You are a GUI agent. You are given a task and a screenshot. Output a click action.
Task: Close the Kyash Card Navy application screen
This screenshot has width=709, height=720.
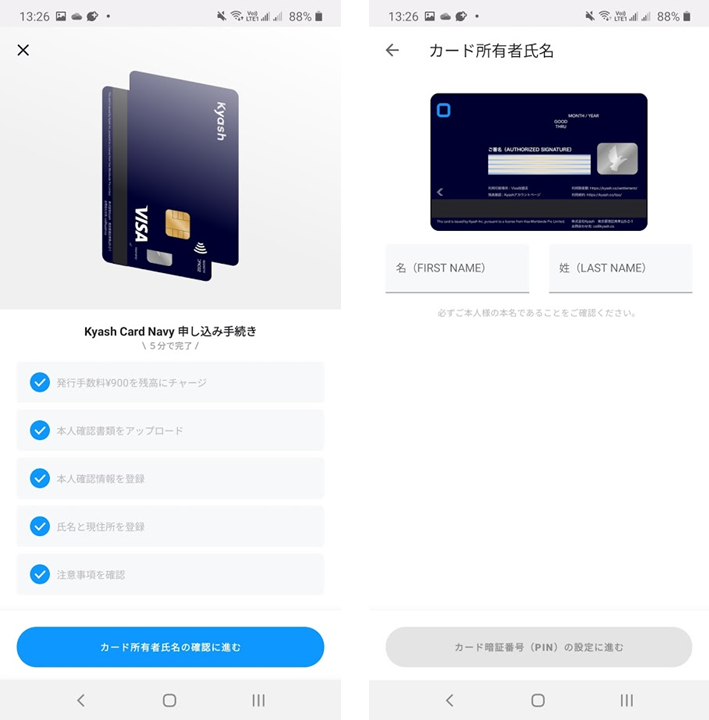point(23,50)
